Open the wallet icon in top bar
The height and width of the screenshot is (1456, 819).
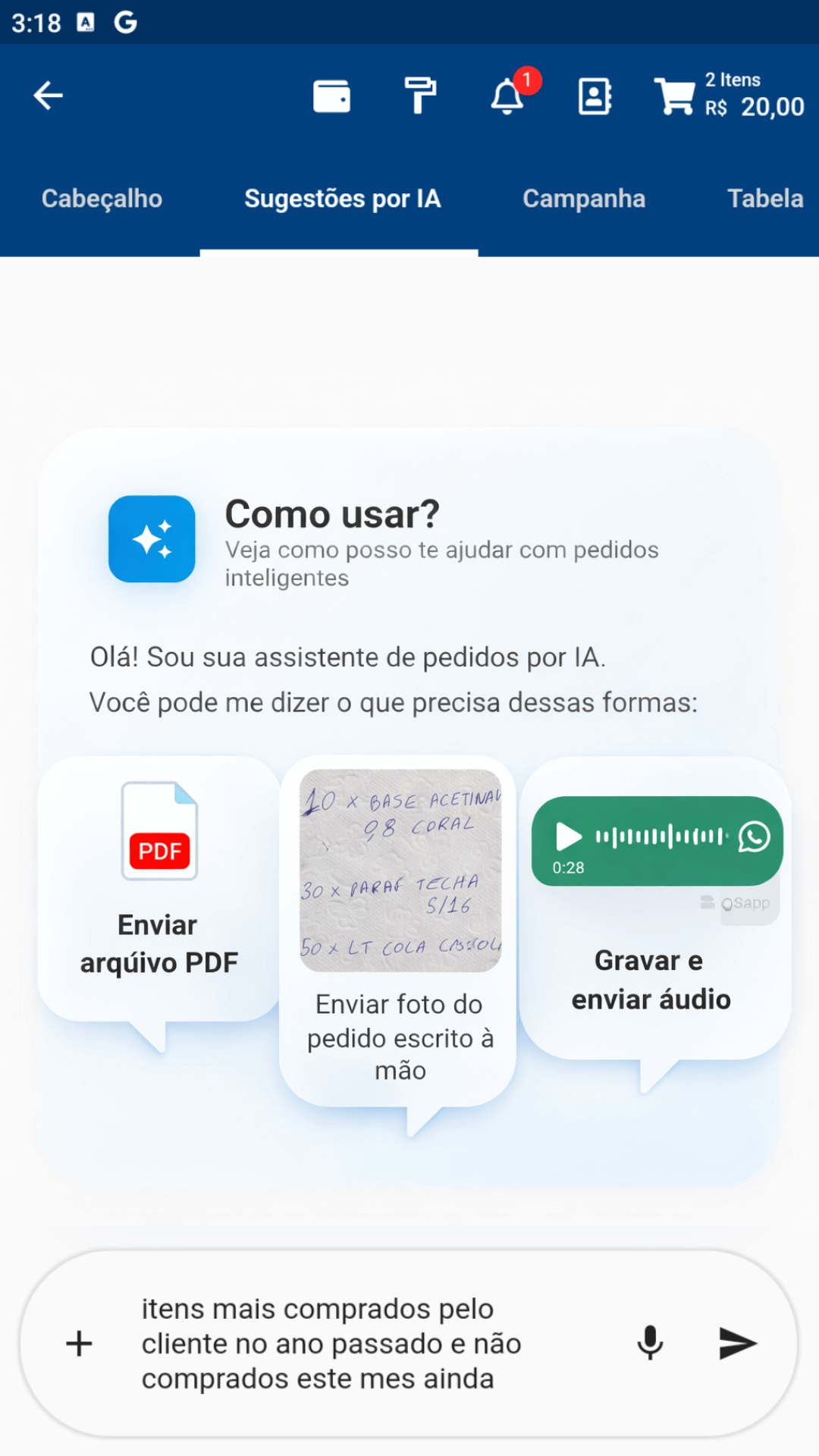331,95
